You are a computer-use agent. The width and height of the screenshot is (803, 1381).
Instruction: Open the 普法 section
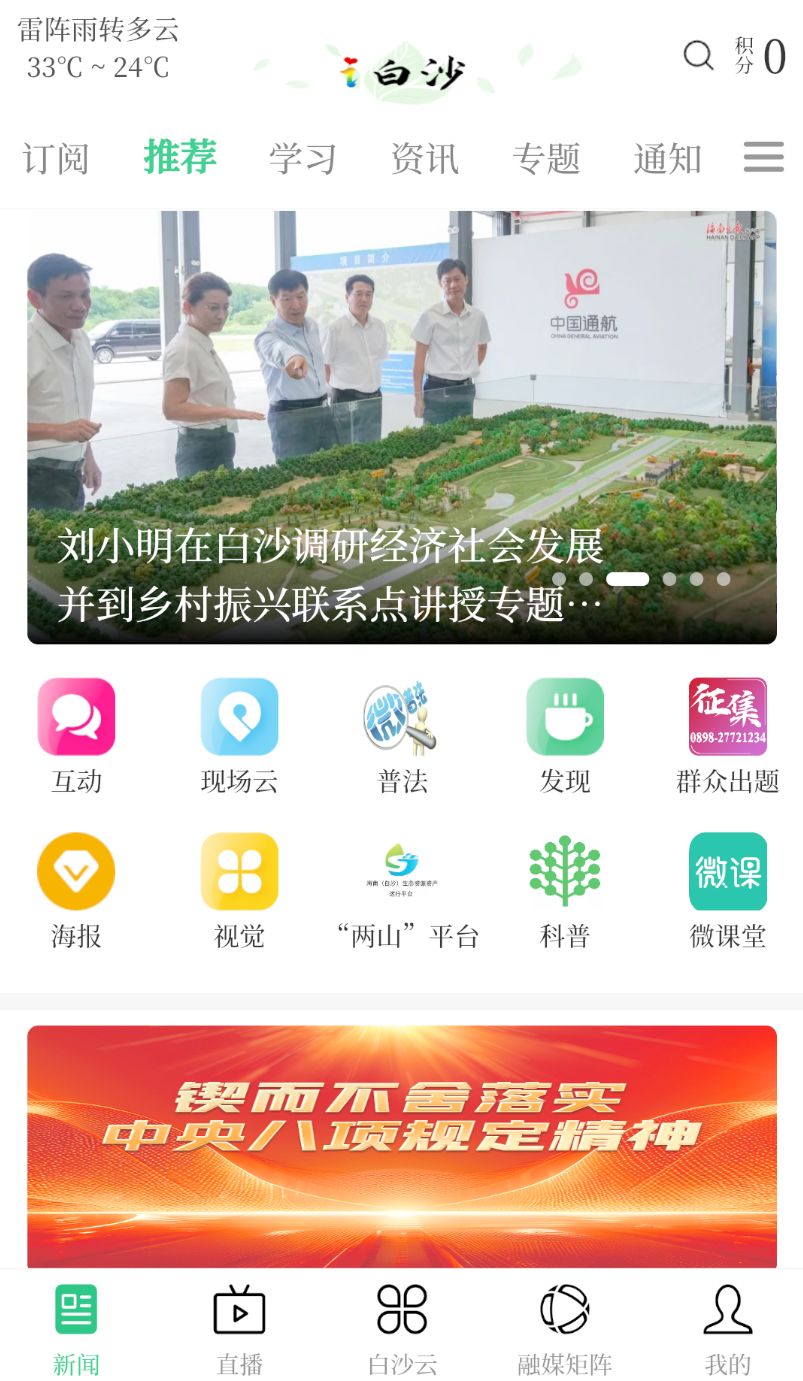tap(402, 737)
